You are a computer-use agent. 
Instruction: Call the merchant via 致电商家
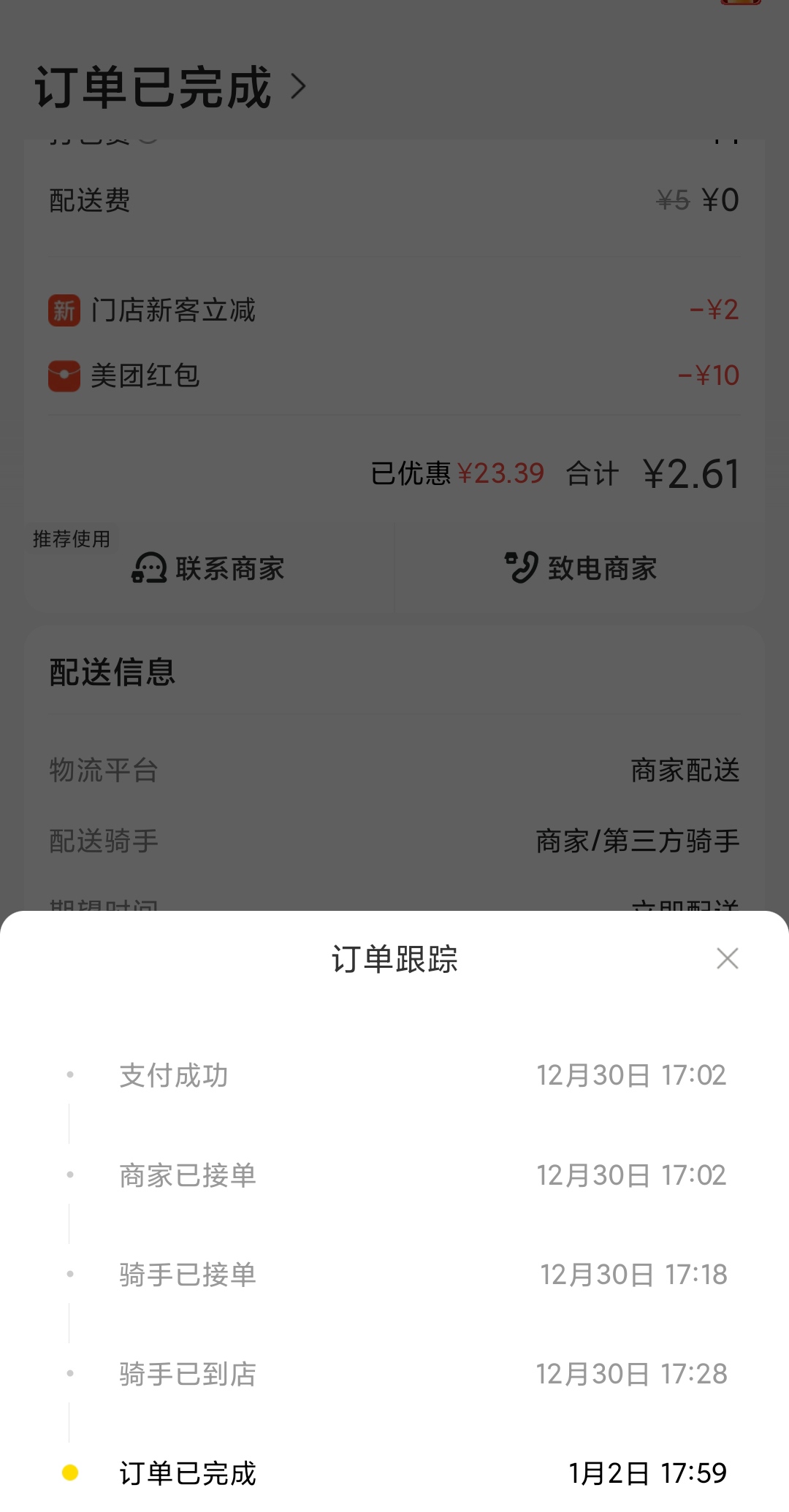[581, 568]
